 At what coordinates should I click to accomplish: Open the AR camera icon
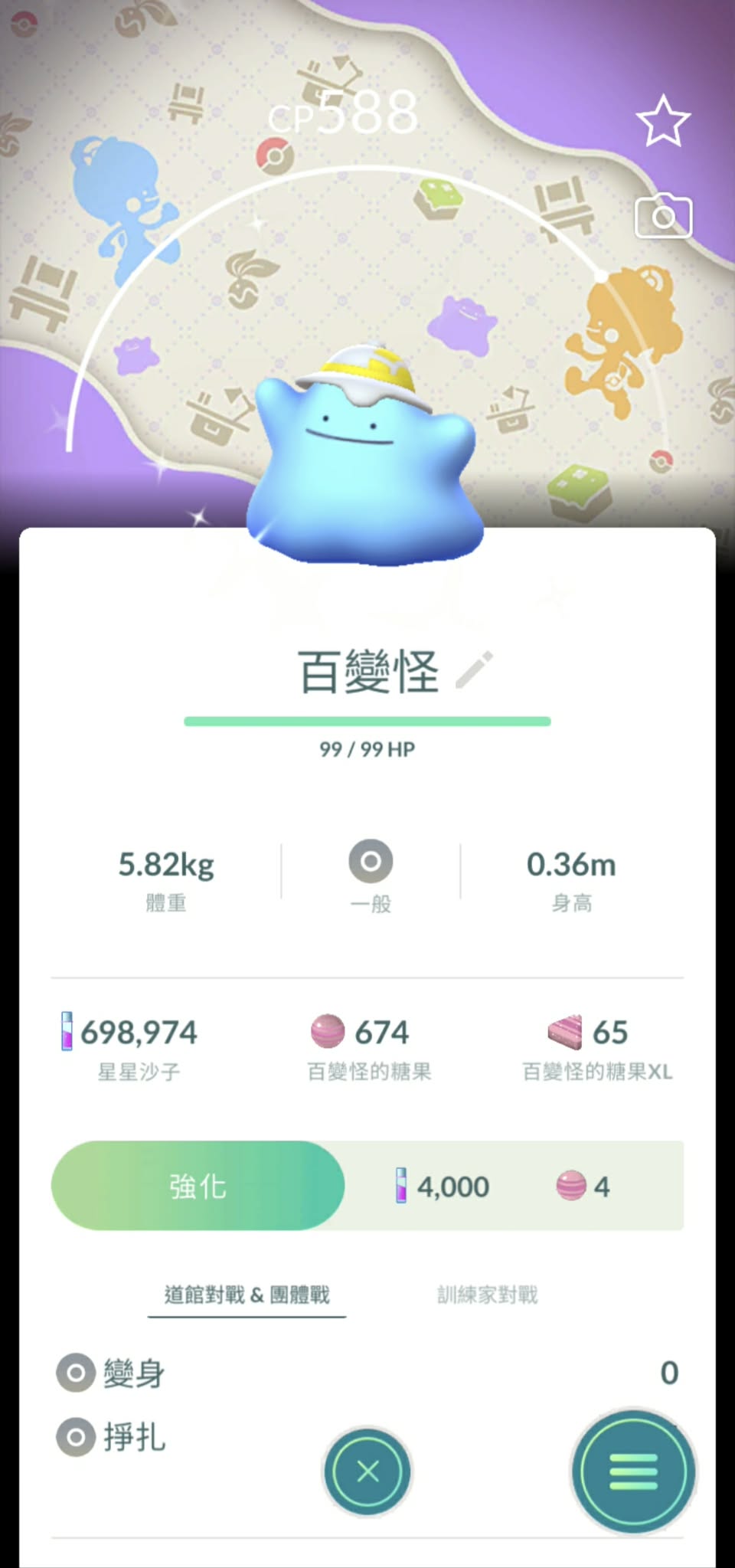click(663, 217)
